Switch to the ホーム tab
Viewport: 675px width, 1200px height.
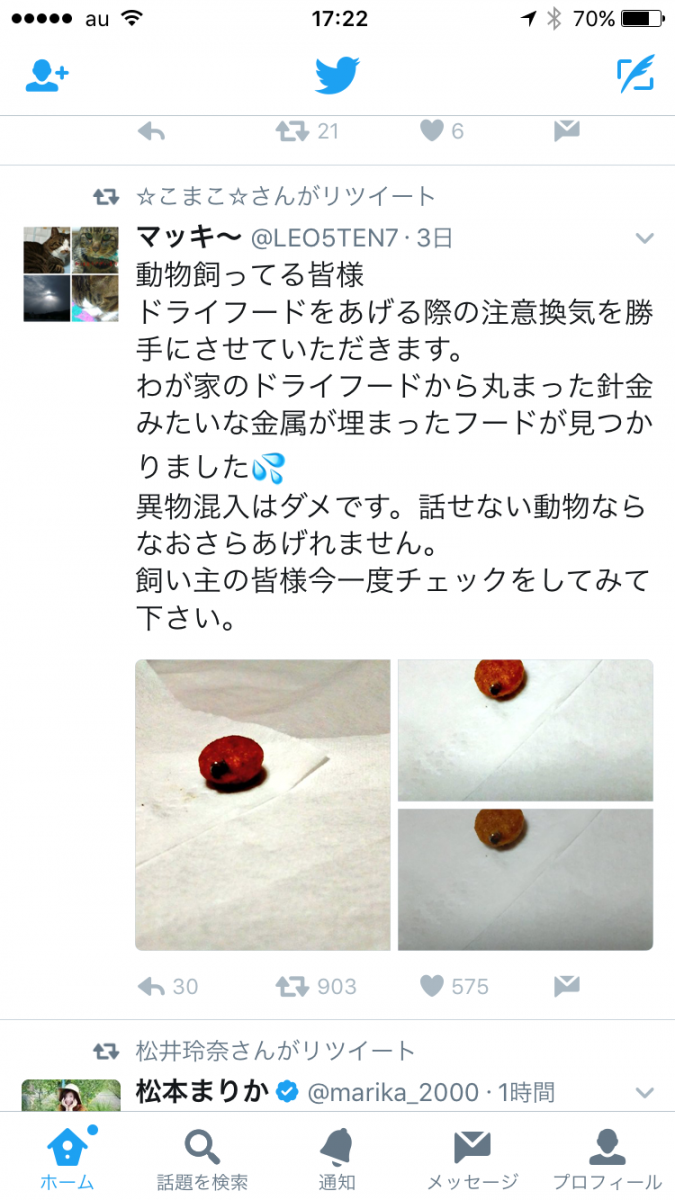(x=68, y=1158)
